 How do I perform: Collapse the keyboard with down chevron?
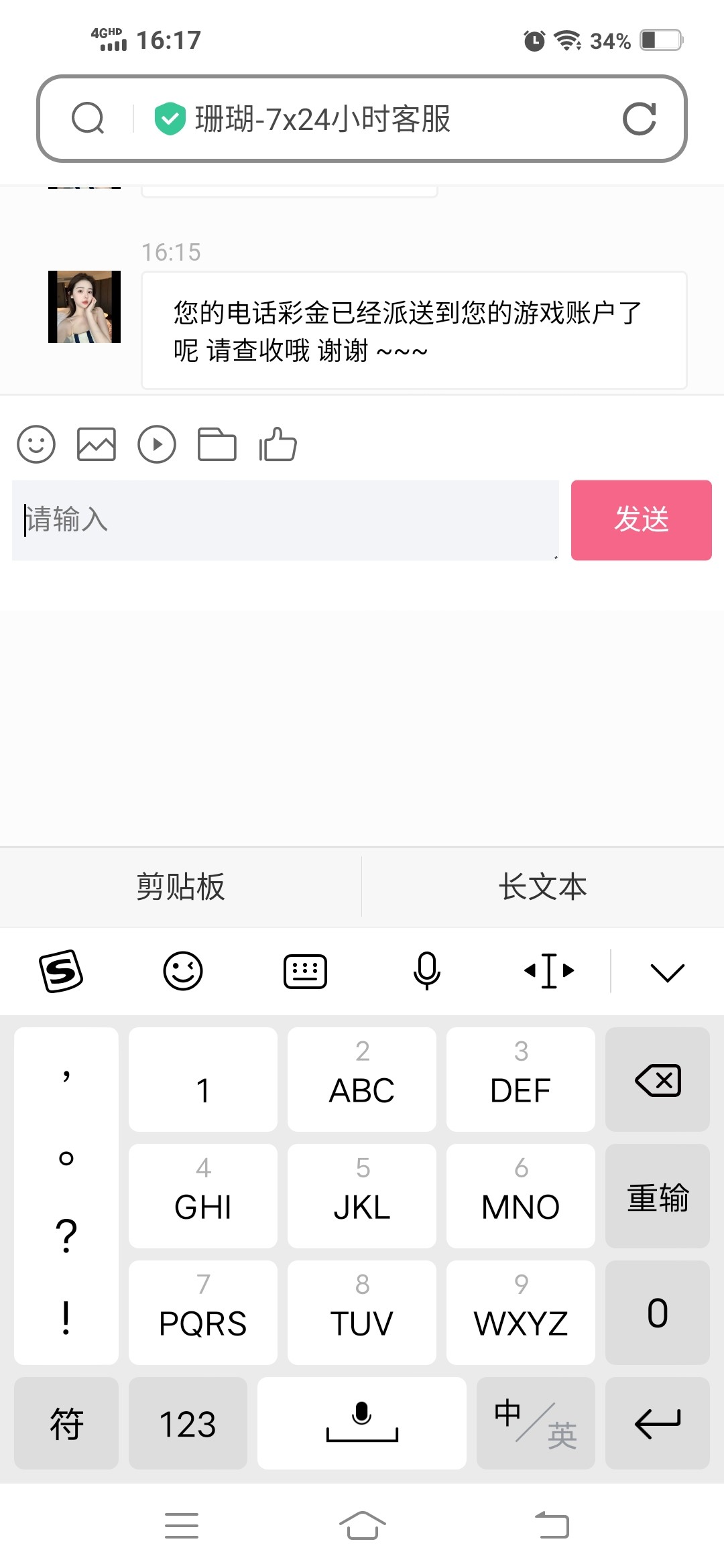coord(668,972)
